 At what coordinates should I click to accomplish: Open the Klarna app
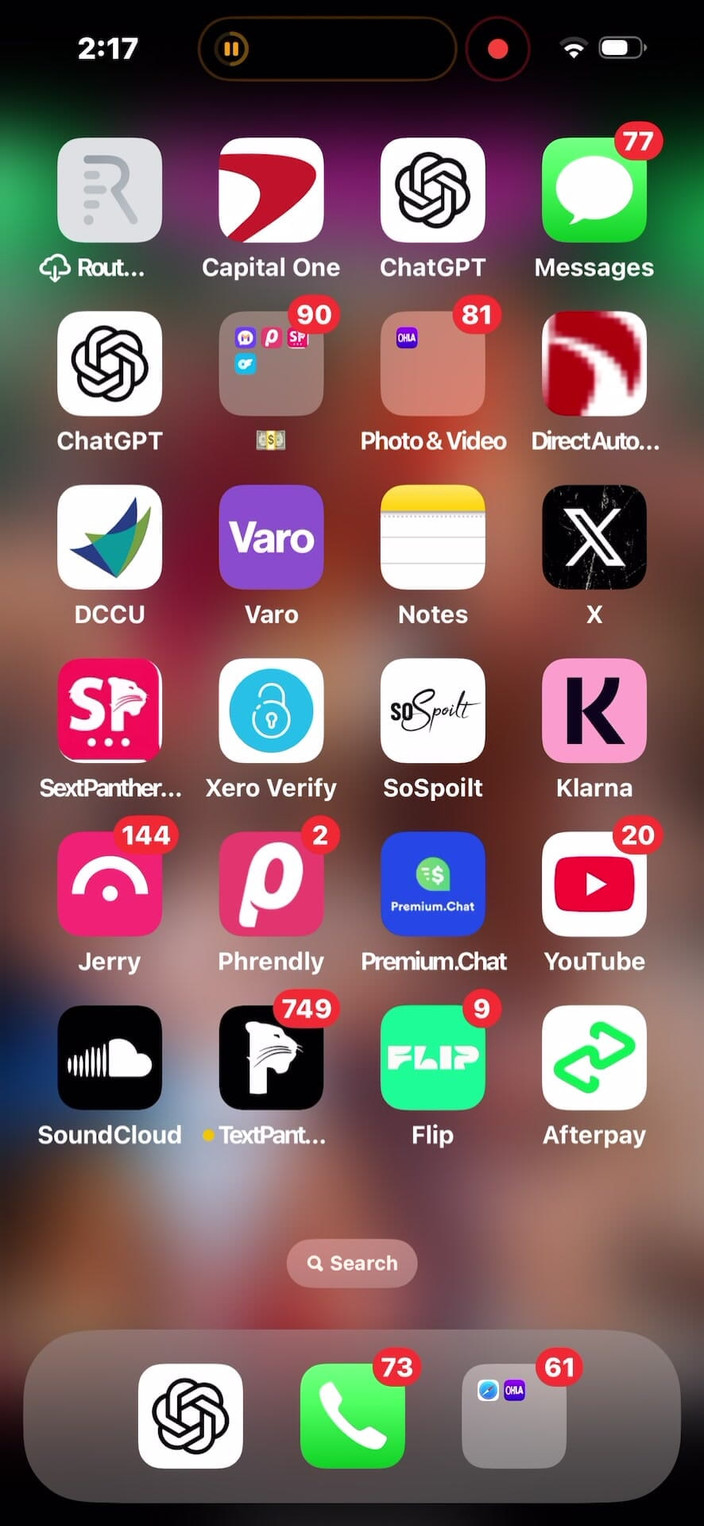click(594, 710)
